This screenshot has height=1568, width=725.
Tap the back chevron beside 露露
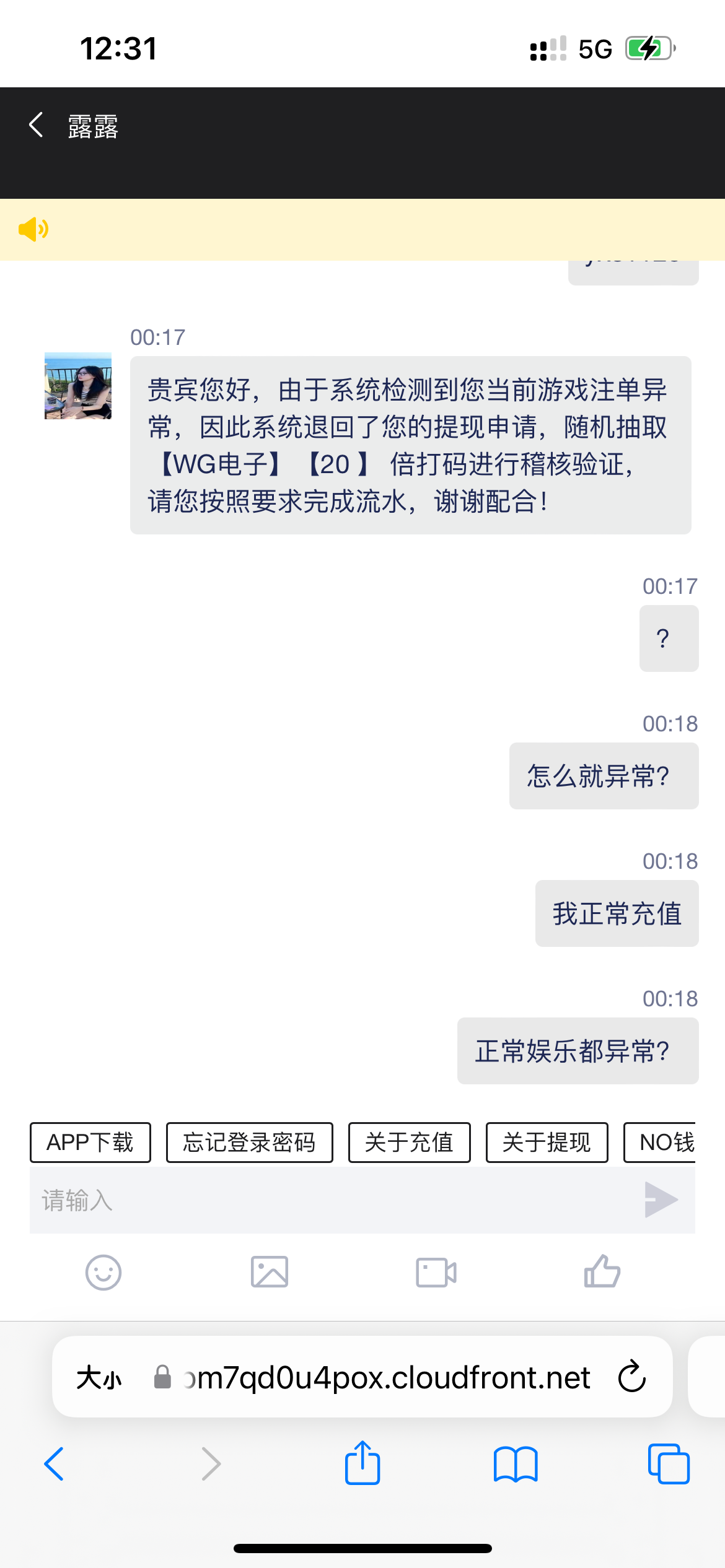pyautogui.click(x=35, y=124)
